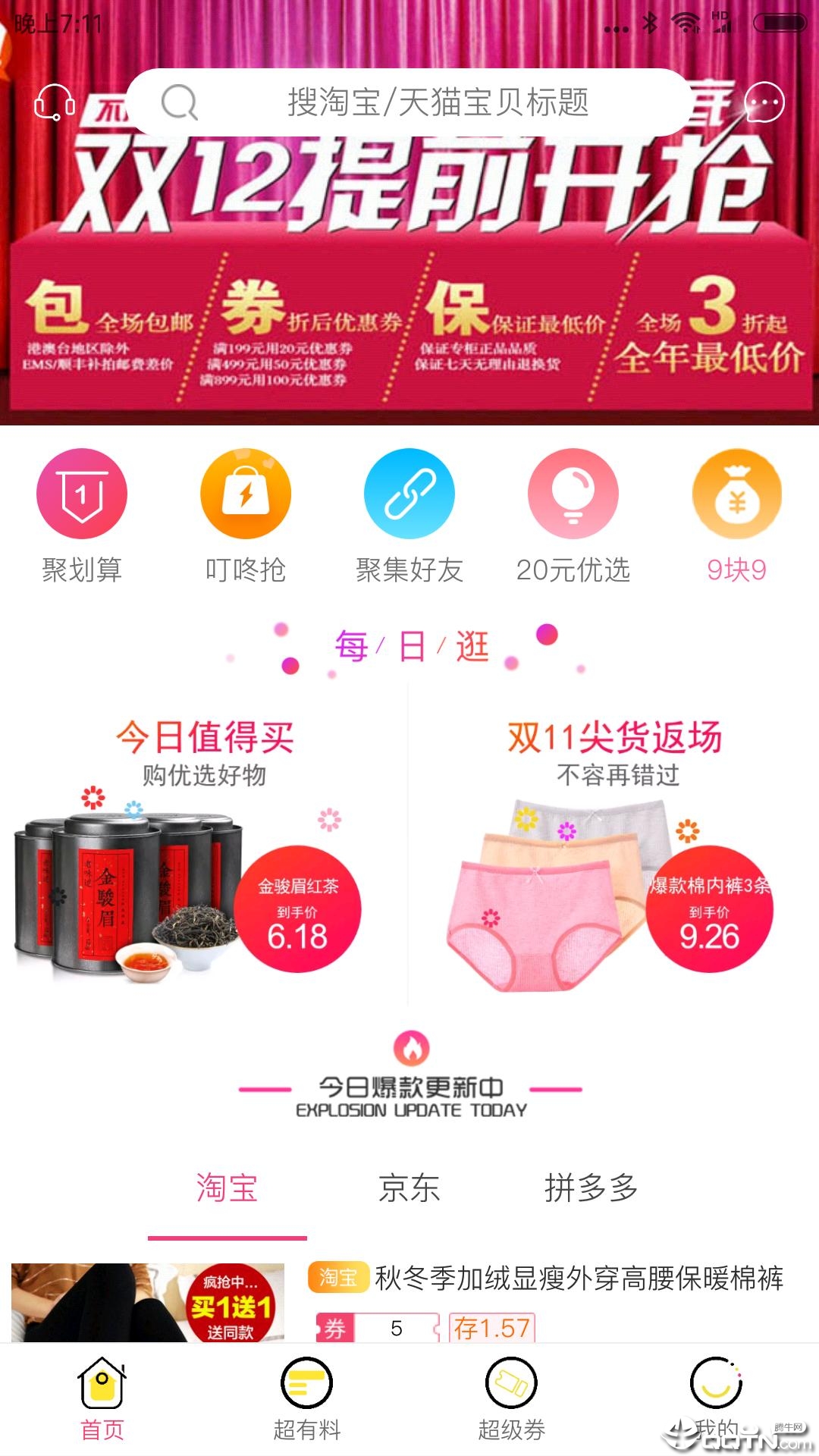Image resolution: width=819 pixels, height=1456 pixels.
Task: Switch to the 京东 tab
Action: tap(409, 1188)
